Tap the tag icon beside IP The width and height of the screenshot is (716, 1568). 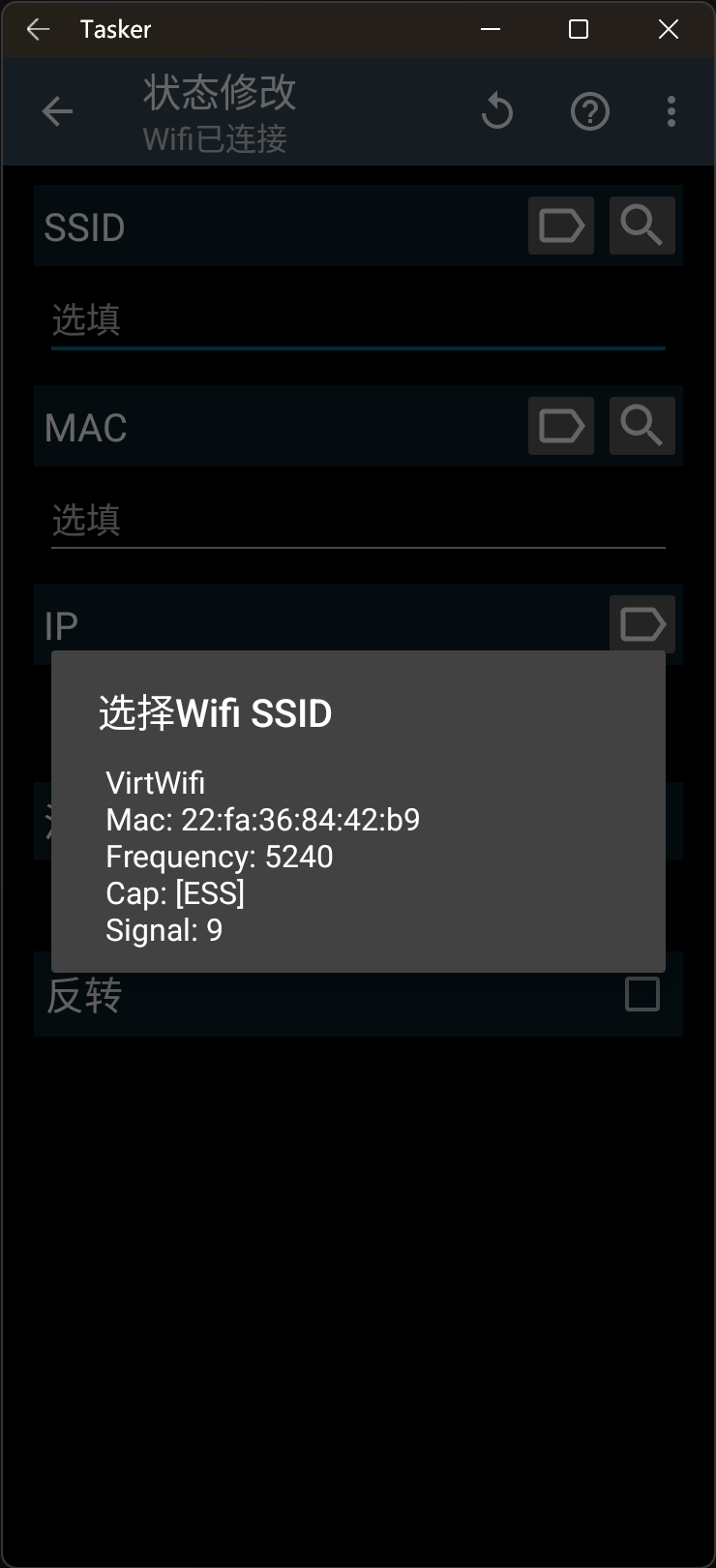coord(641,624)
